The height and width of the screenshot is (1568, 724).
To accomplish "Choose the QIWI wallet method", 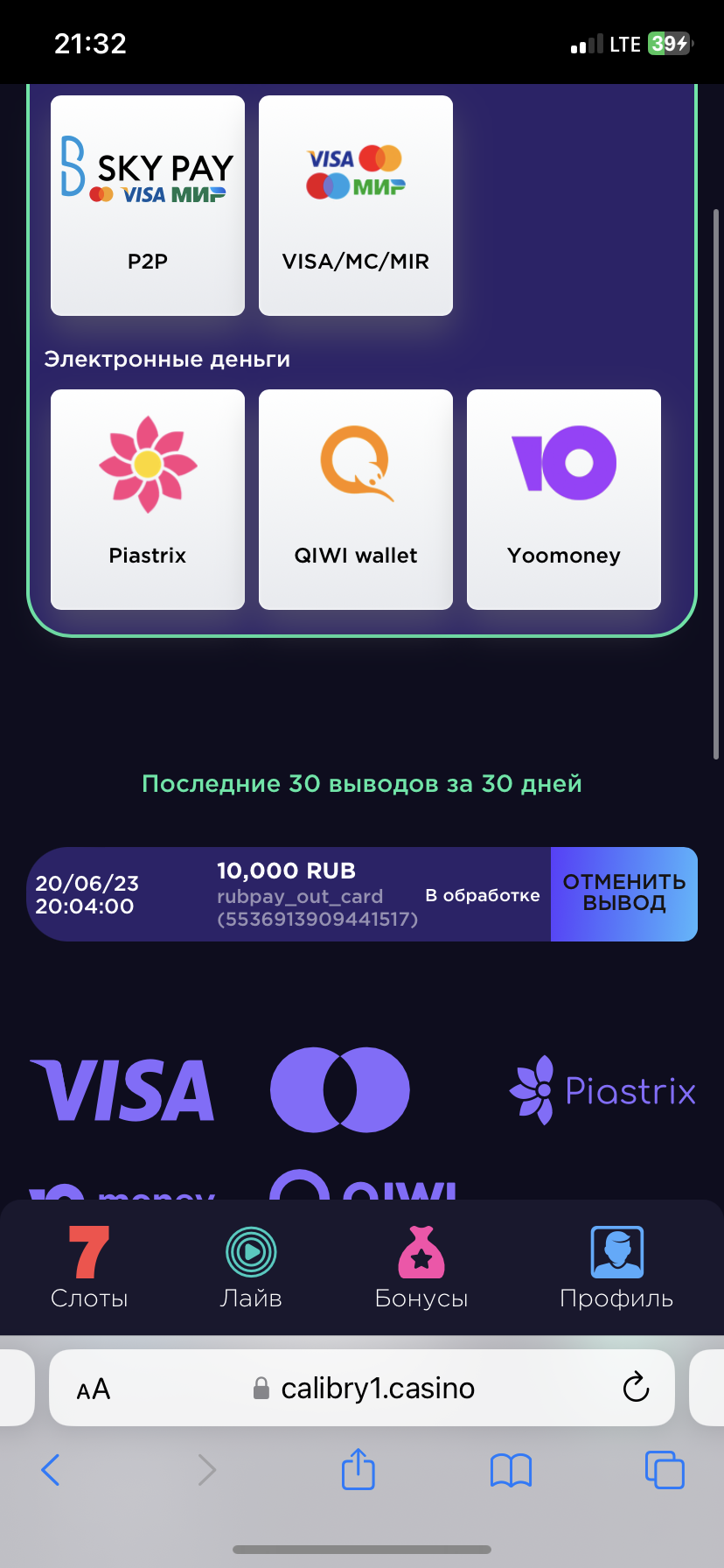I will coord(356,499).
